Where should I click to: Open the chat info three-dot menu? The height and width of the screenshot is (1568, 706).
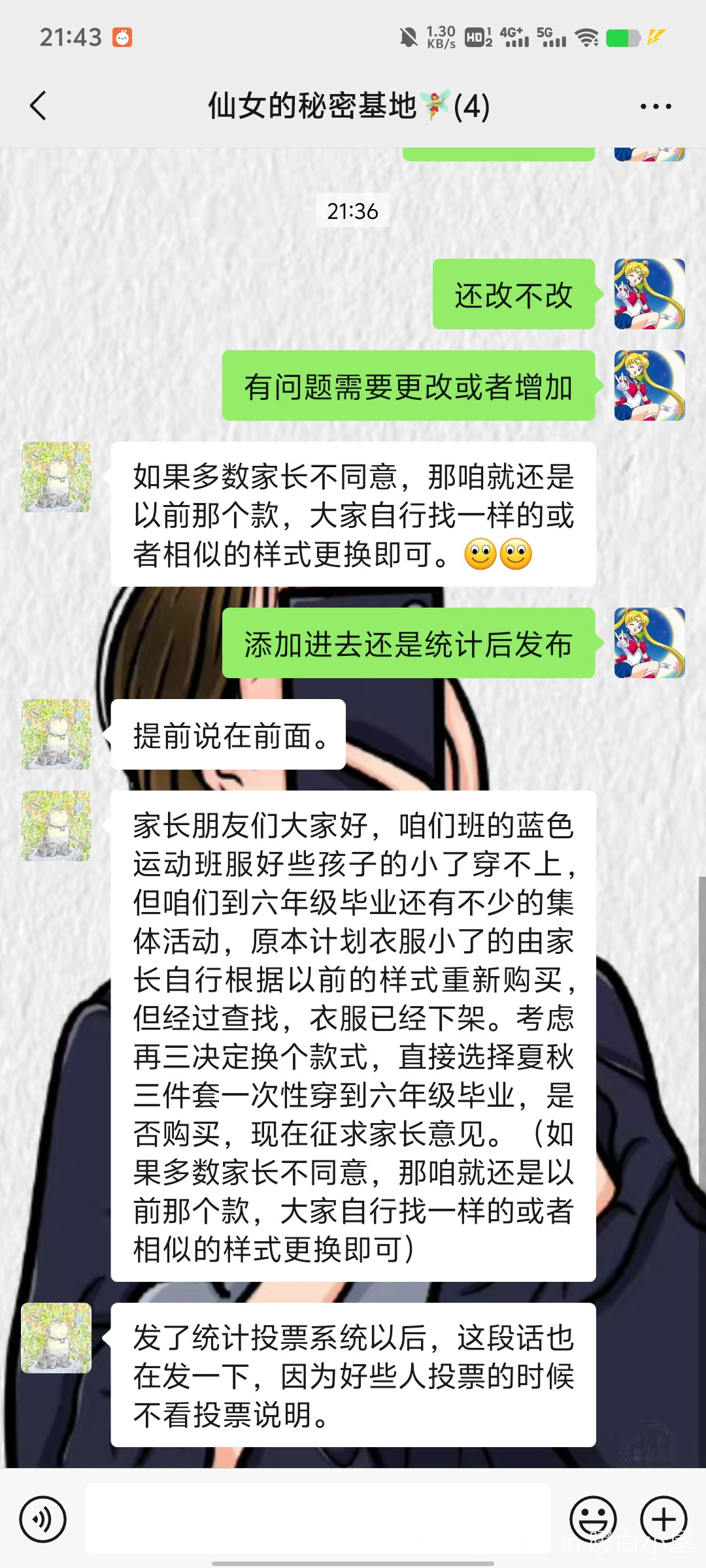click(x=655, y=106)
